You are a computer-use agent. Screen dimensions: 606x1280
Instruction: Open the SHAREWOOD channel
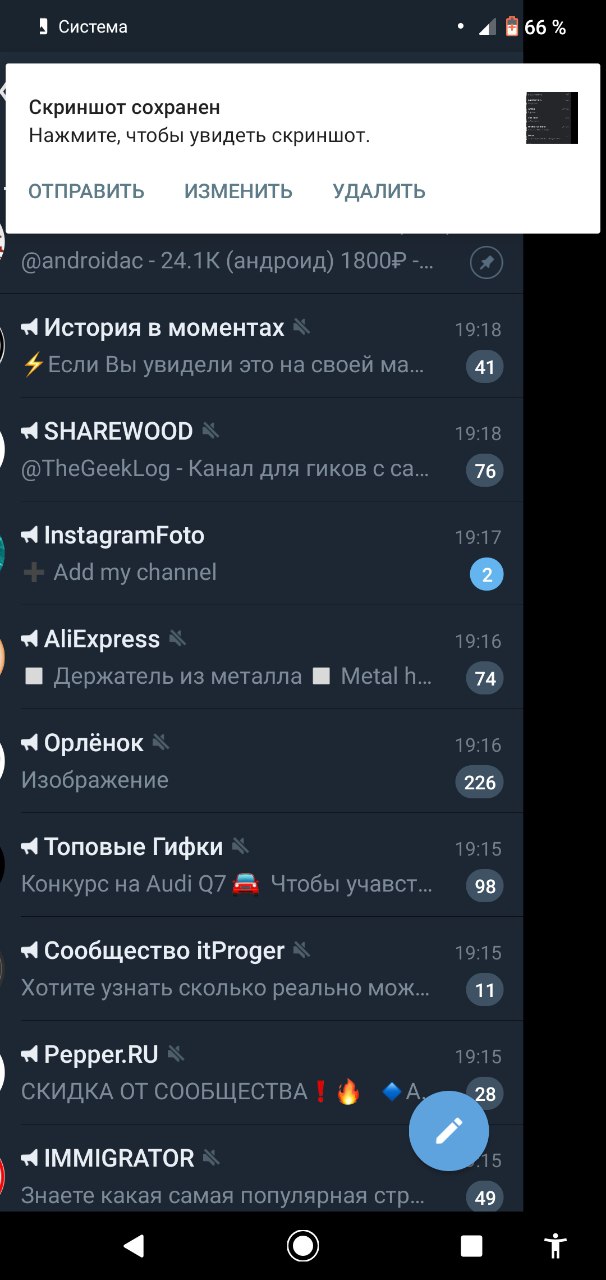tap(230, 450)
